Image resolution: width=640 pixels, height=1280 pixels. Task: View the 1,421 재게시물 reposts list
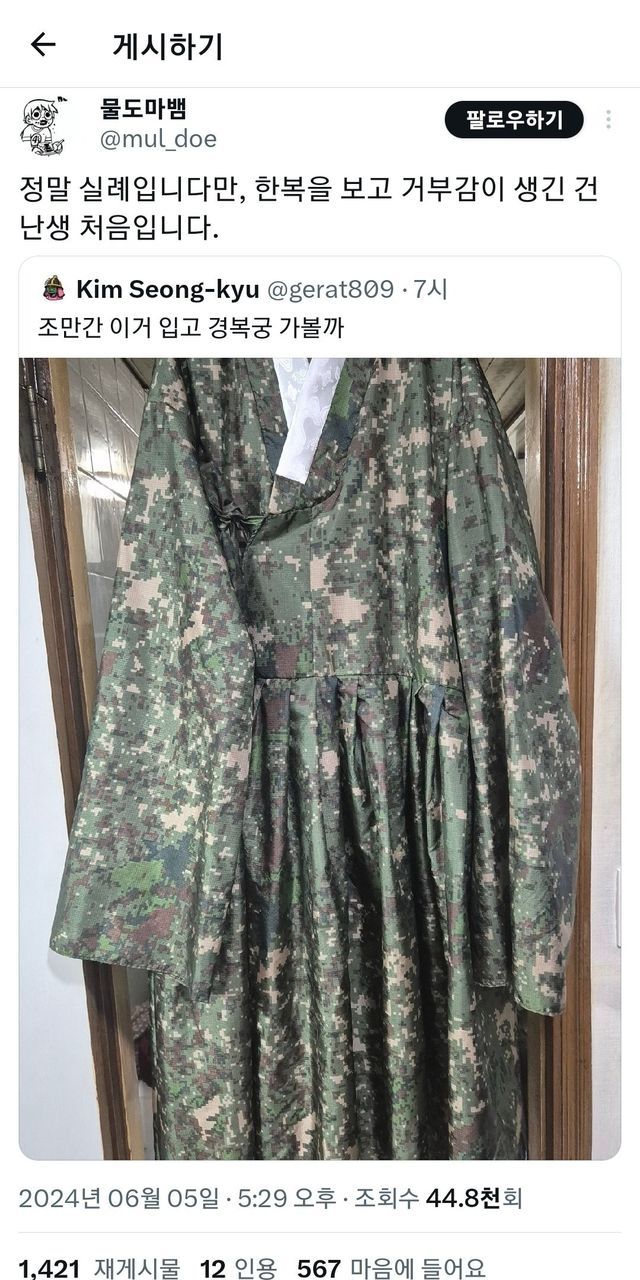click(x=99, y=1268)
